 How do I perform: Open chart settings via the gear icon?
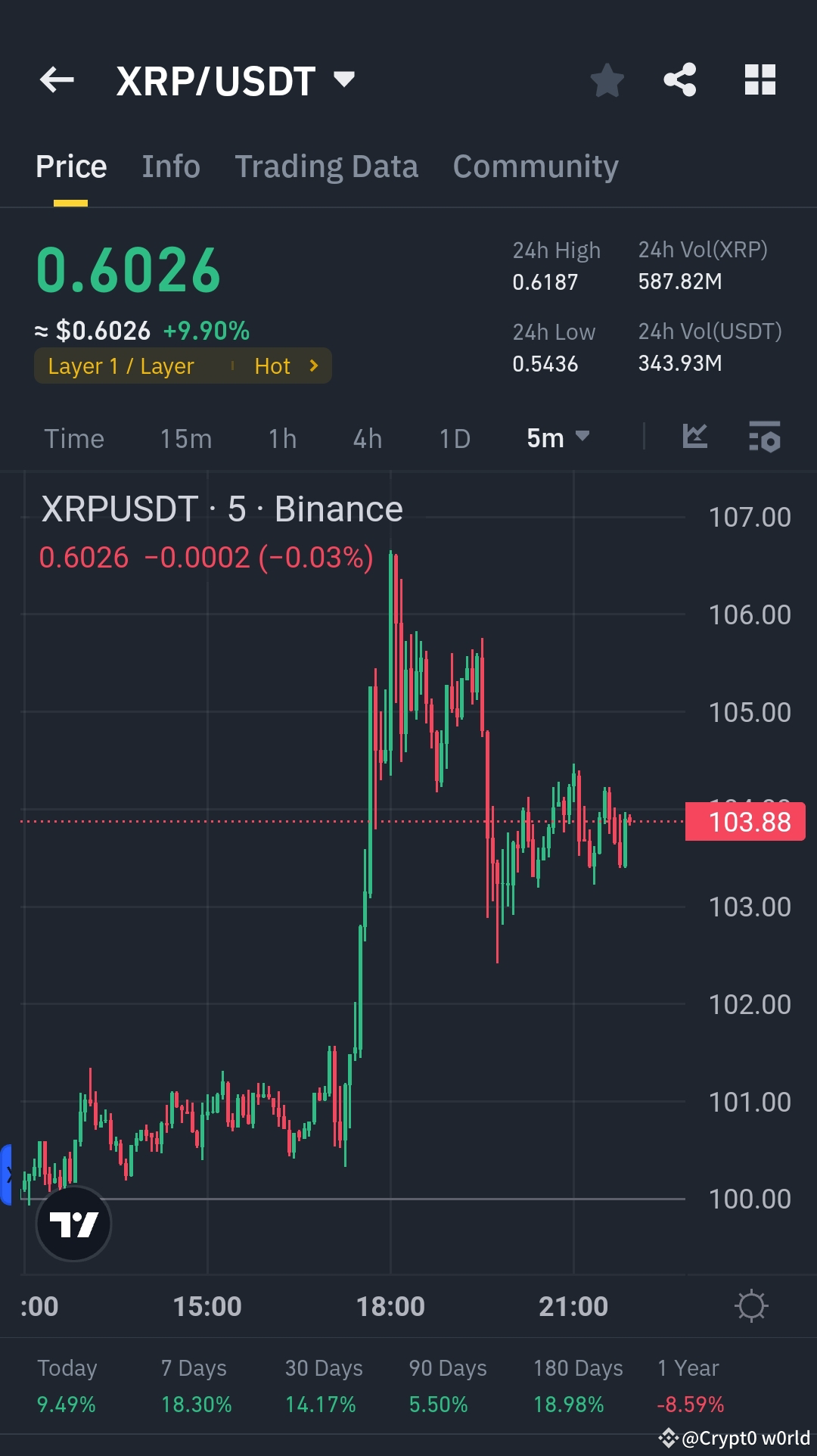(x=750, y=1305)
